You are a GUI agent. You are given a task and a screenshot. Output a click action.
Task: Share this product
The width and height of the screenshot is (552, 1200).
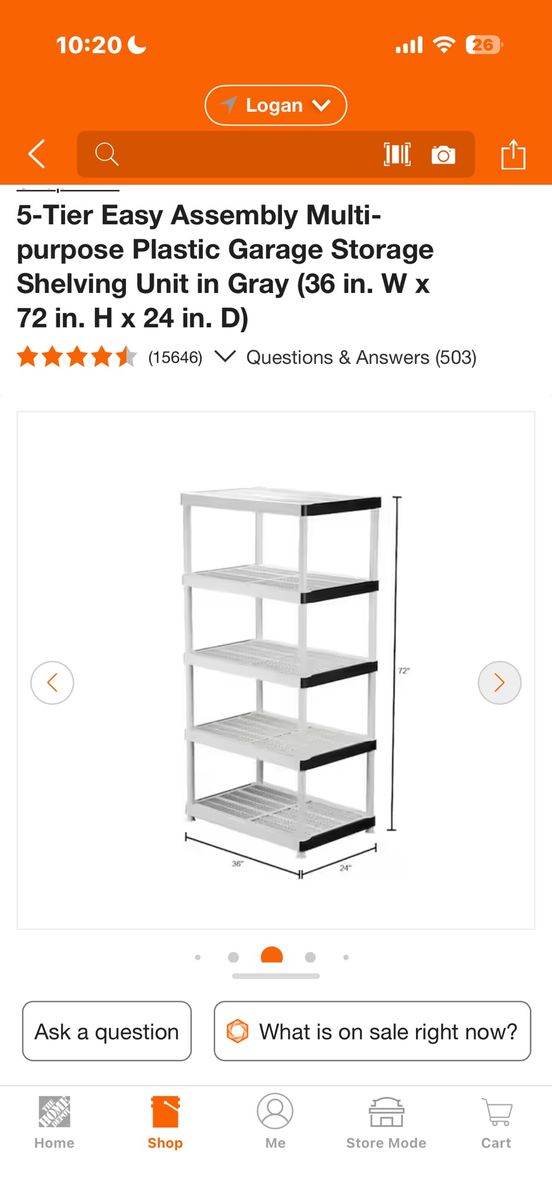(x=513, y=154)
